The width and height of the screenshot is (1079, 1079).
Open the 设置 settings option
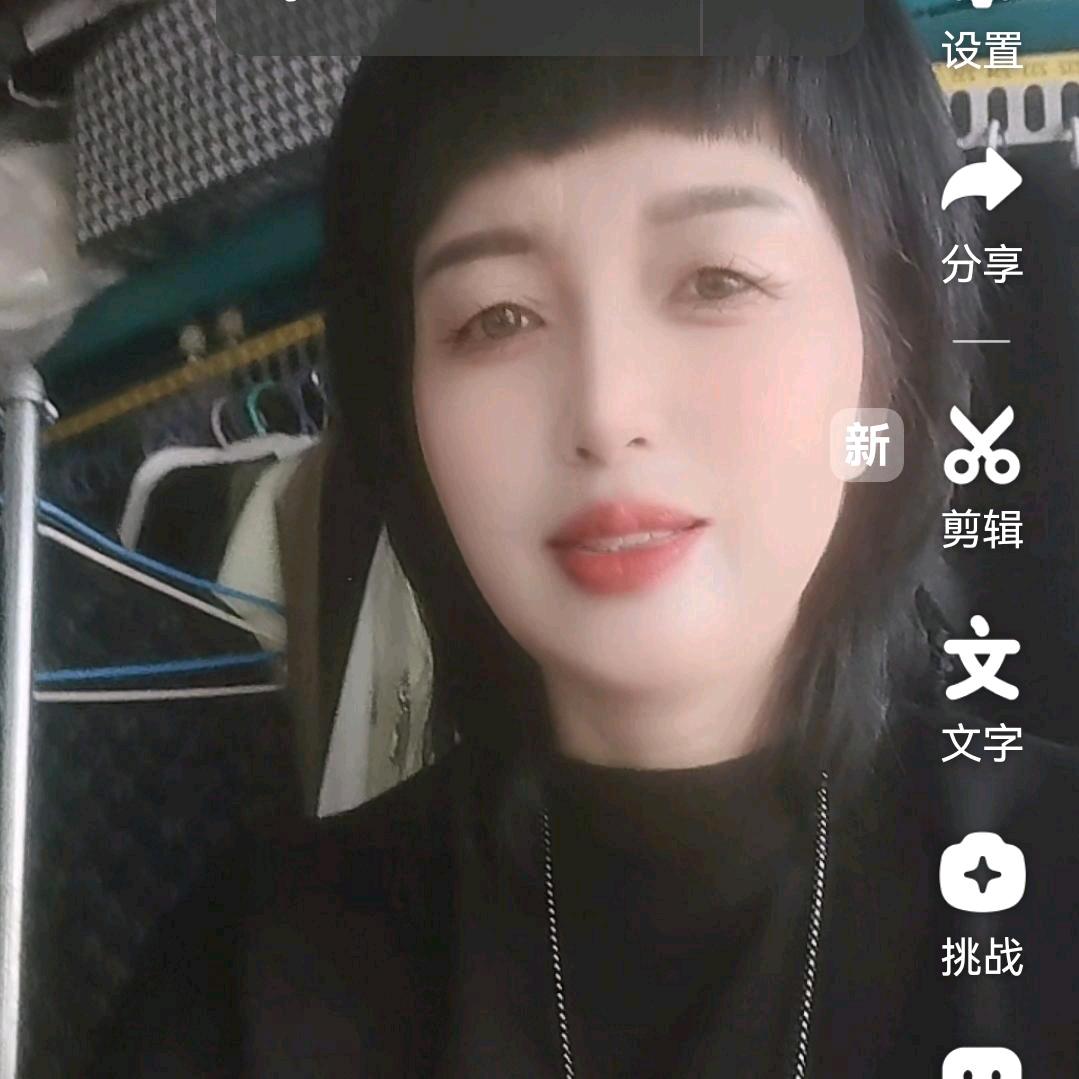[982, 36]
